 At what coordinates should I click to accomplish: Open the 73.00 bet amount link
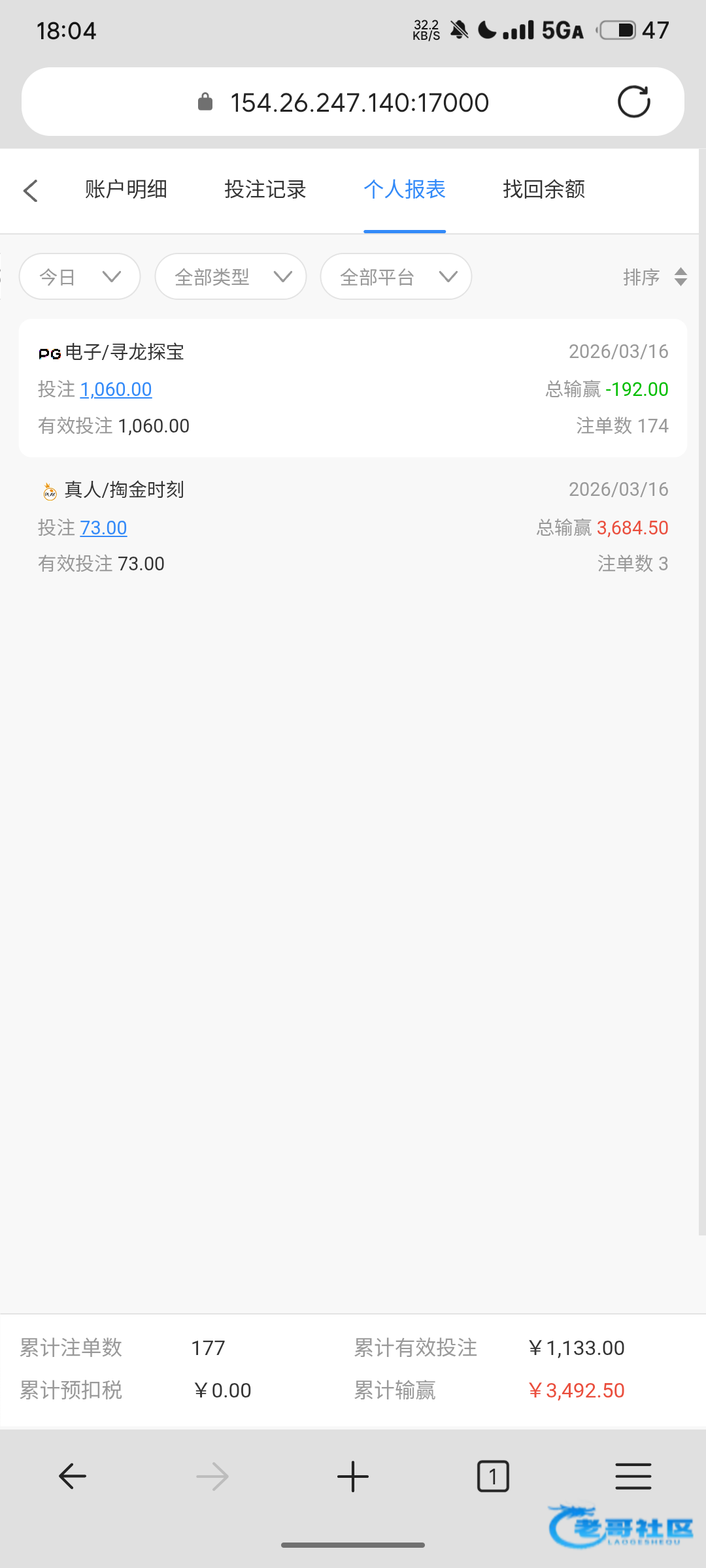click(103, 527)
